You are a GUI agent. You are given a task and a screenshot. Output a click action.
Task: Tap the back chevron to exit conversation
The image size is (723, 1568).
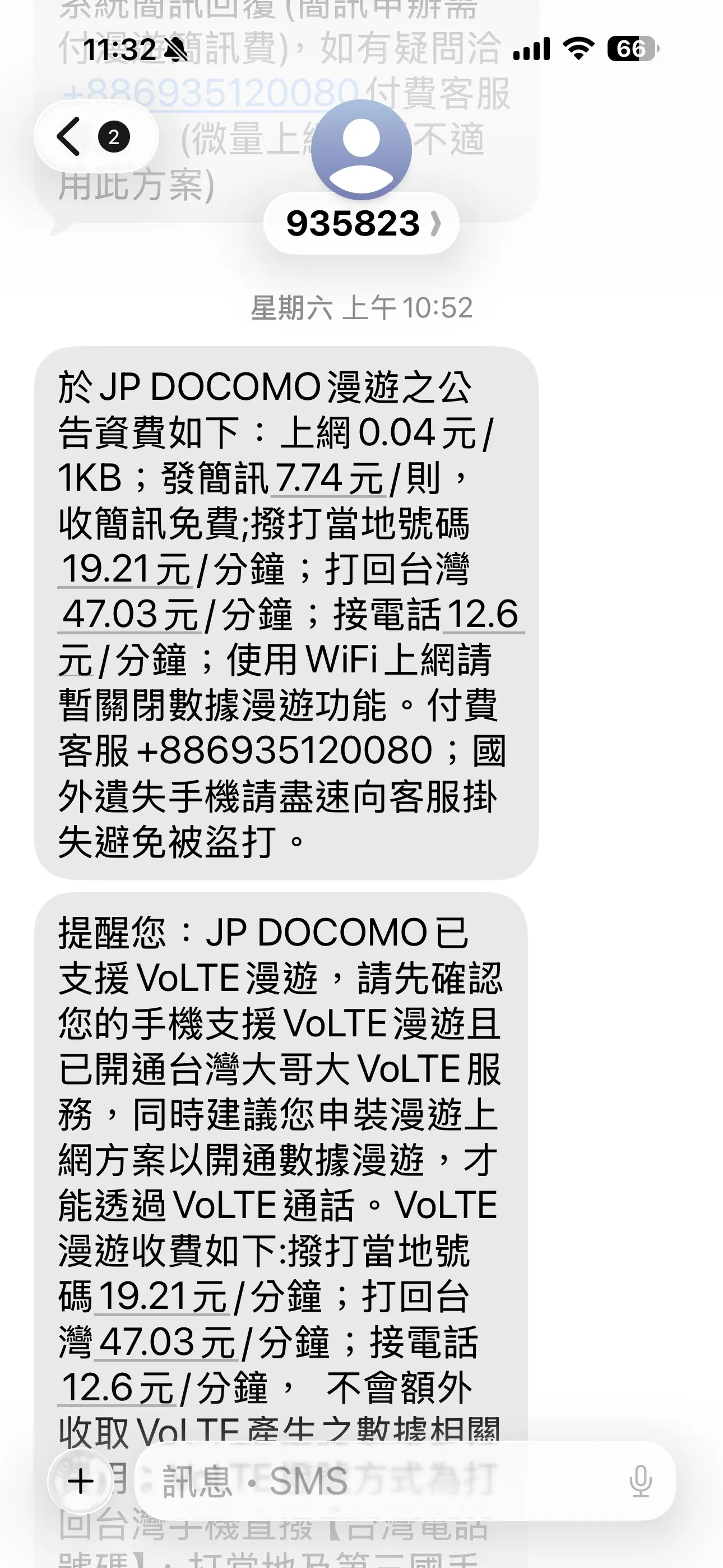[x=67, y=137]
